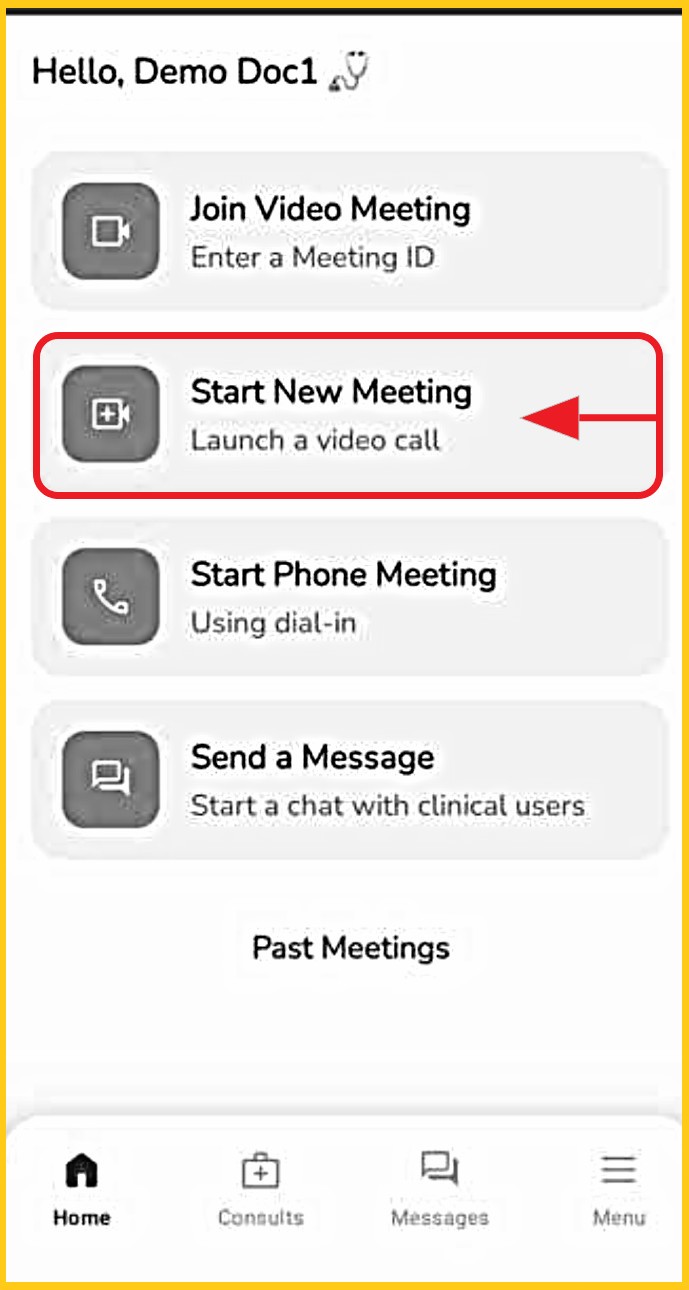Open Join Video Meeting card
Screen dimensions: 689x1290
pos(349,231)
